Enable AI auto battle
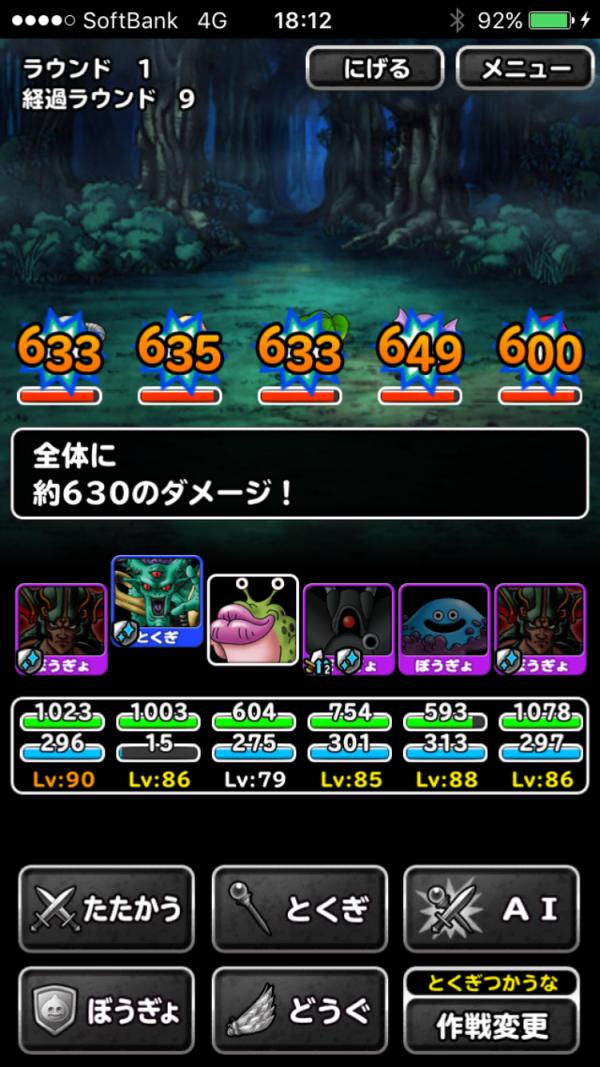 click(491, 908)
